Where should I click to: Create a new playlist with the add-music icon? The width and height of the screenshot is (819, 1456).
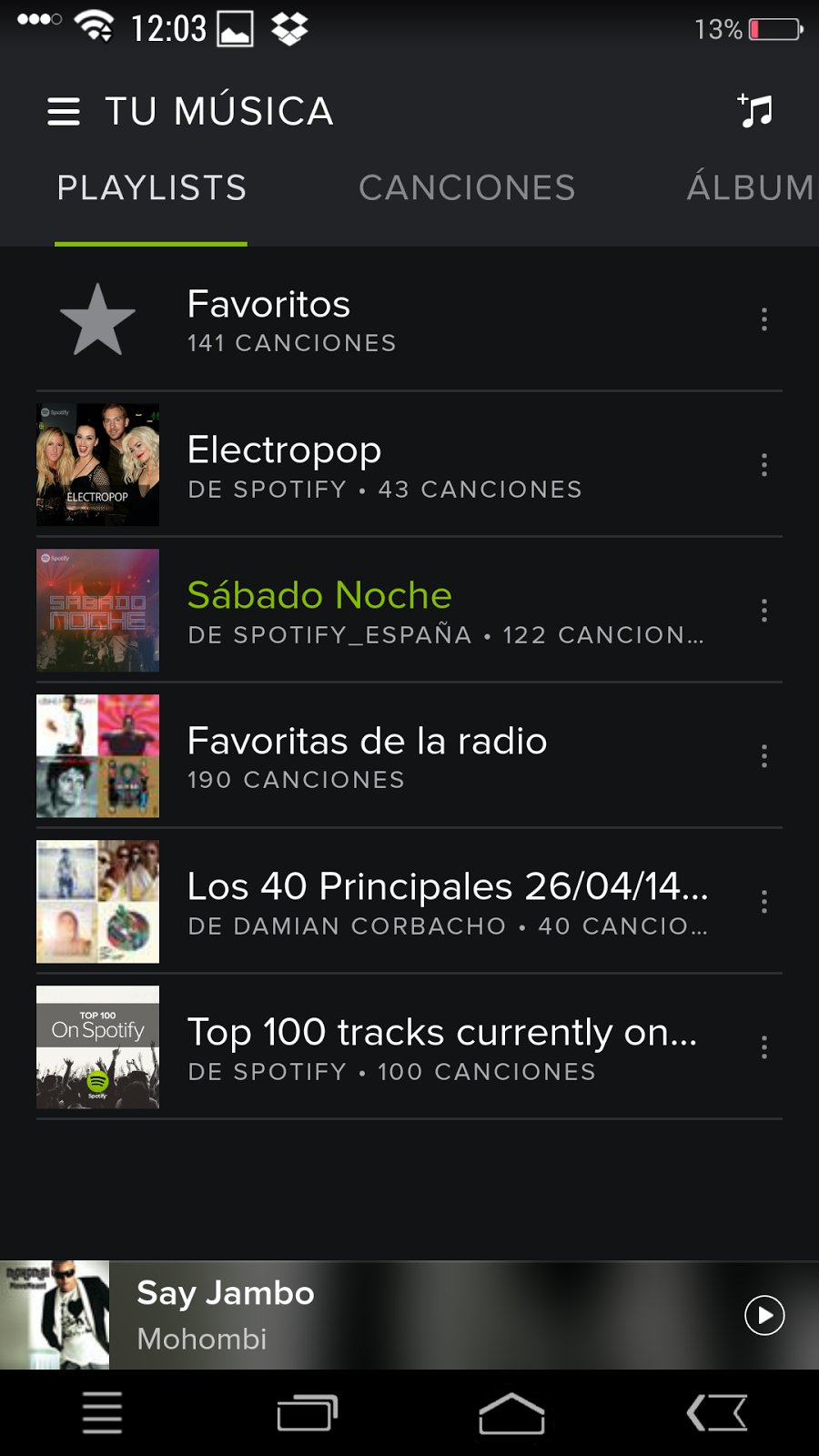click(755, 111)
